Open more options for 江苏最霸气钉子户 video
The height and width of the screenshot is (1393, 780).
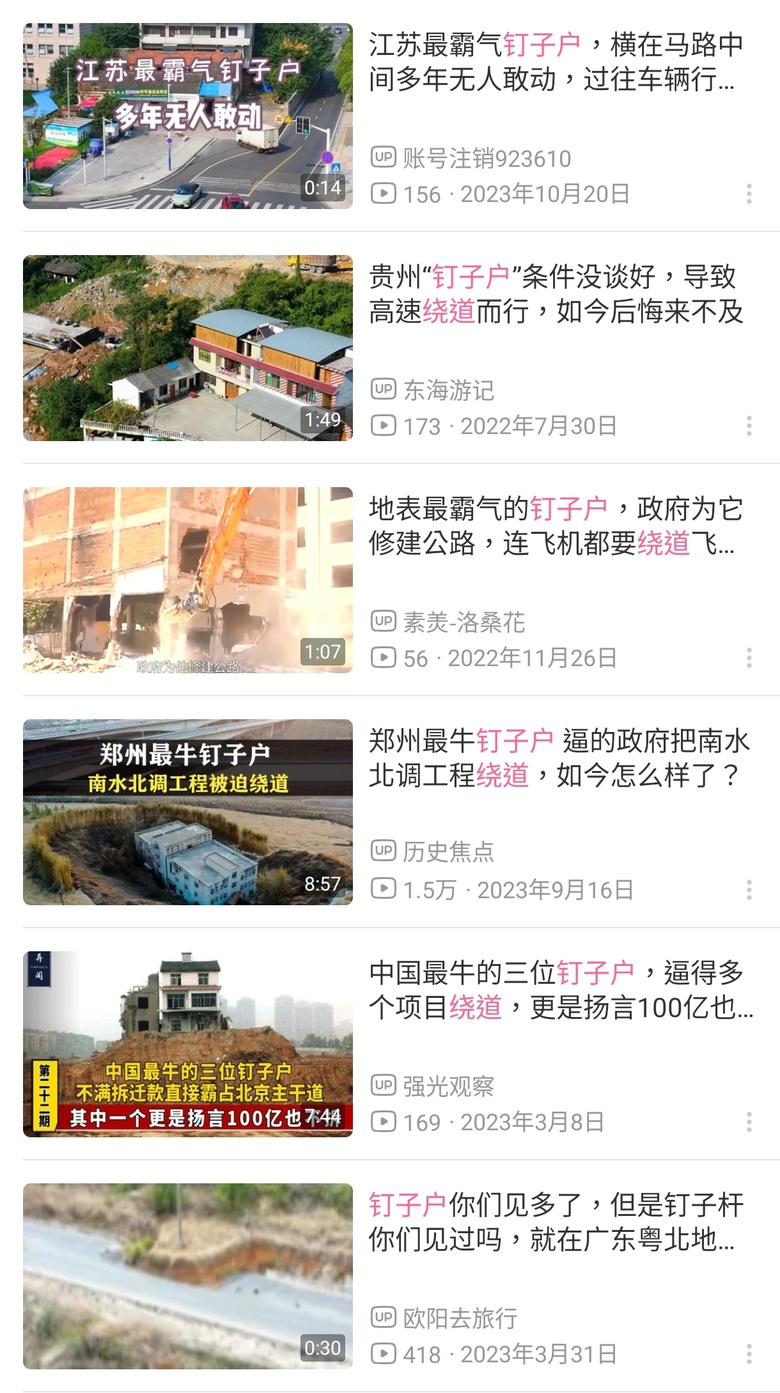749,194
